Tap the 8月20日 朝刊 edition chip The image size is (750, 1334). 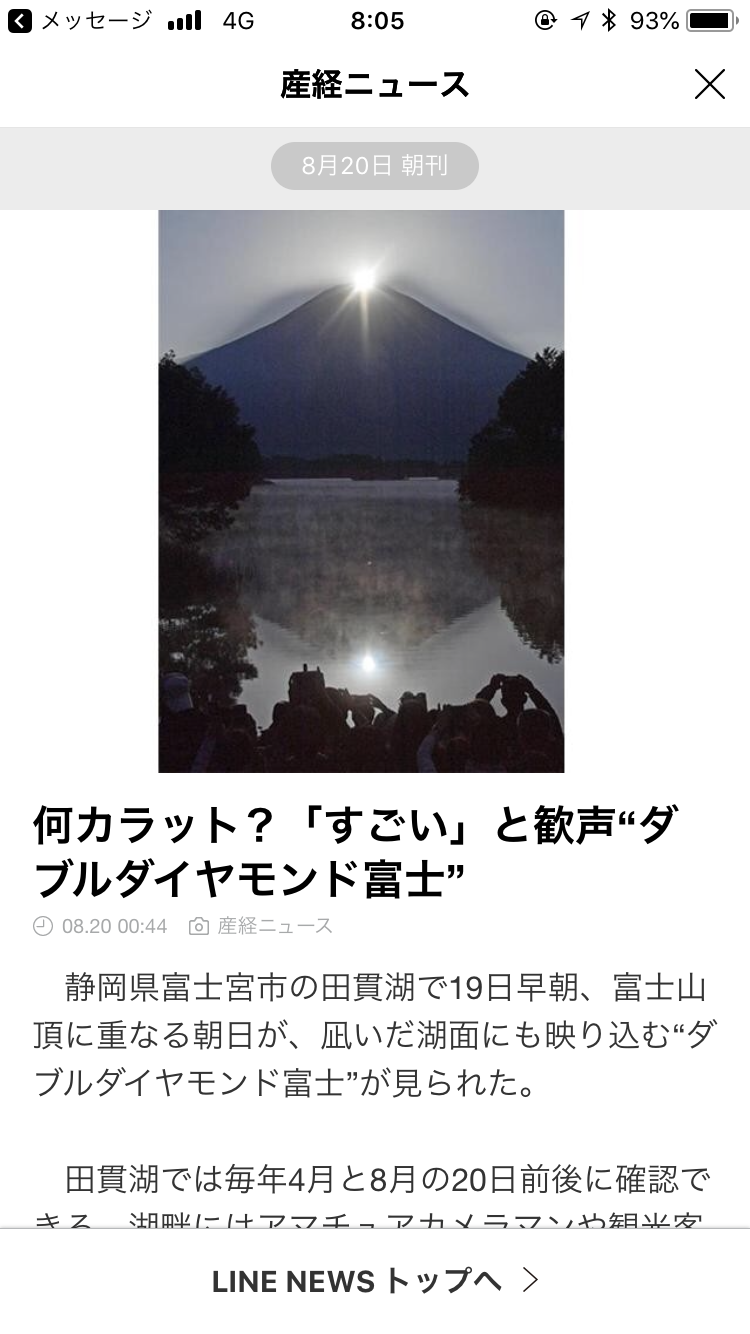pos(375,166)
